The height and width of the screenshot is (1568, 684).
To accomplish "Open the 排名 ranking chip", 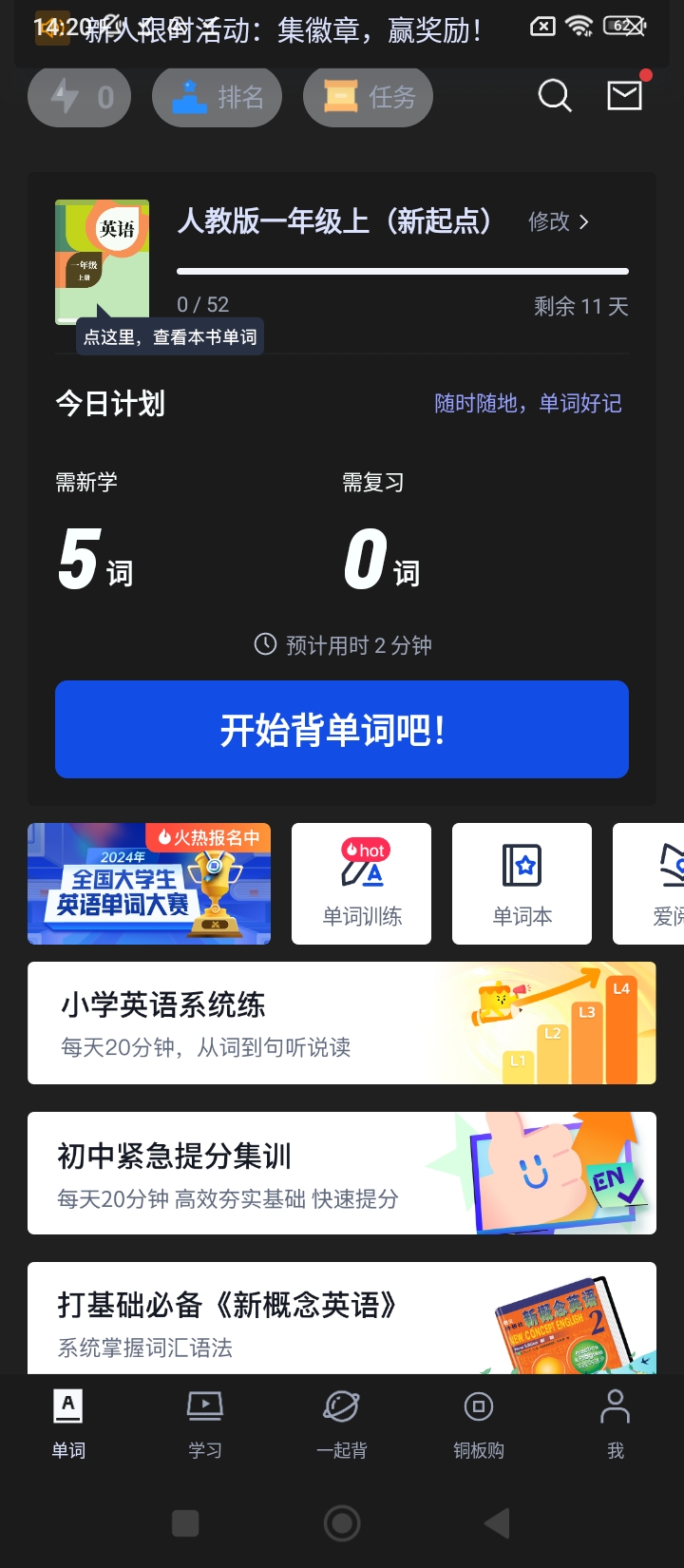I will point(217,97).
